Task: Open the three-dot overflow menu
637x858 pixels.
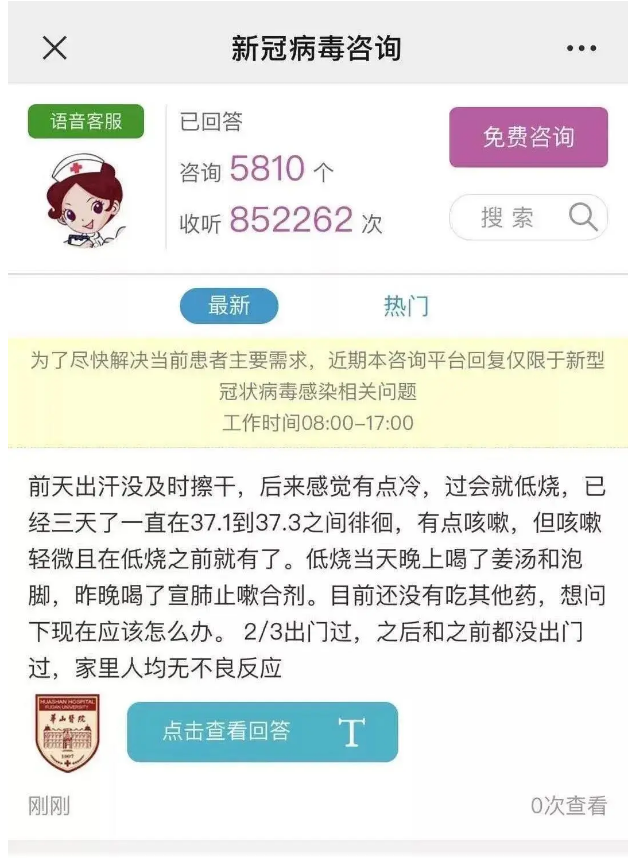Action: click(581, 48)
